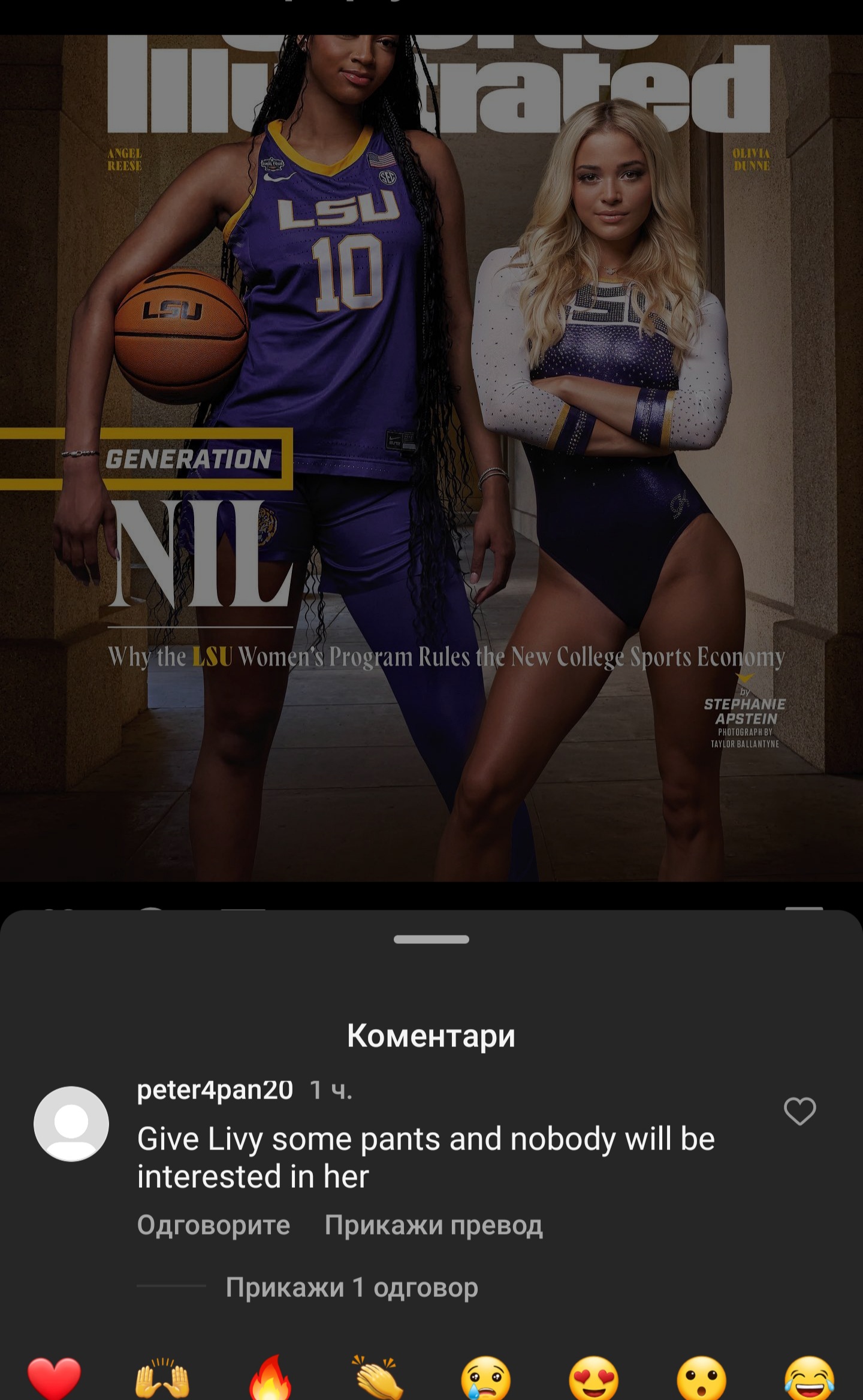Tap the comments sheet drag handle
The width and height of the screenshot is (863, 1400).
pos(431,939)
